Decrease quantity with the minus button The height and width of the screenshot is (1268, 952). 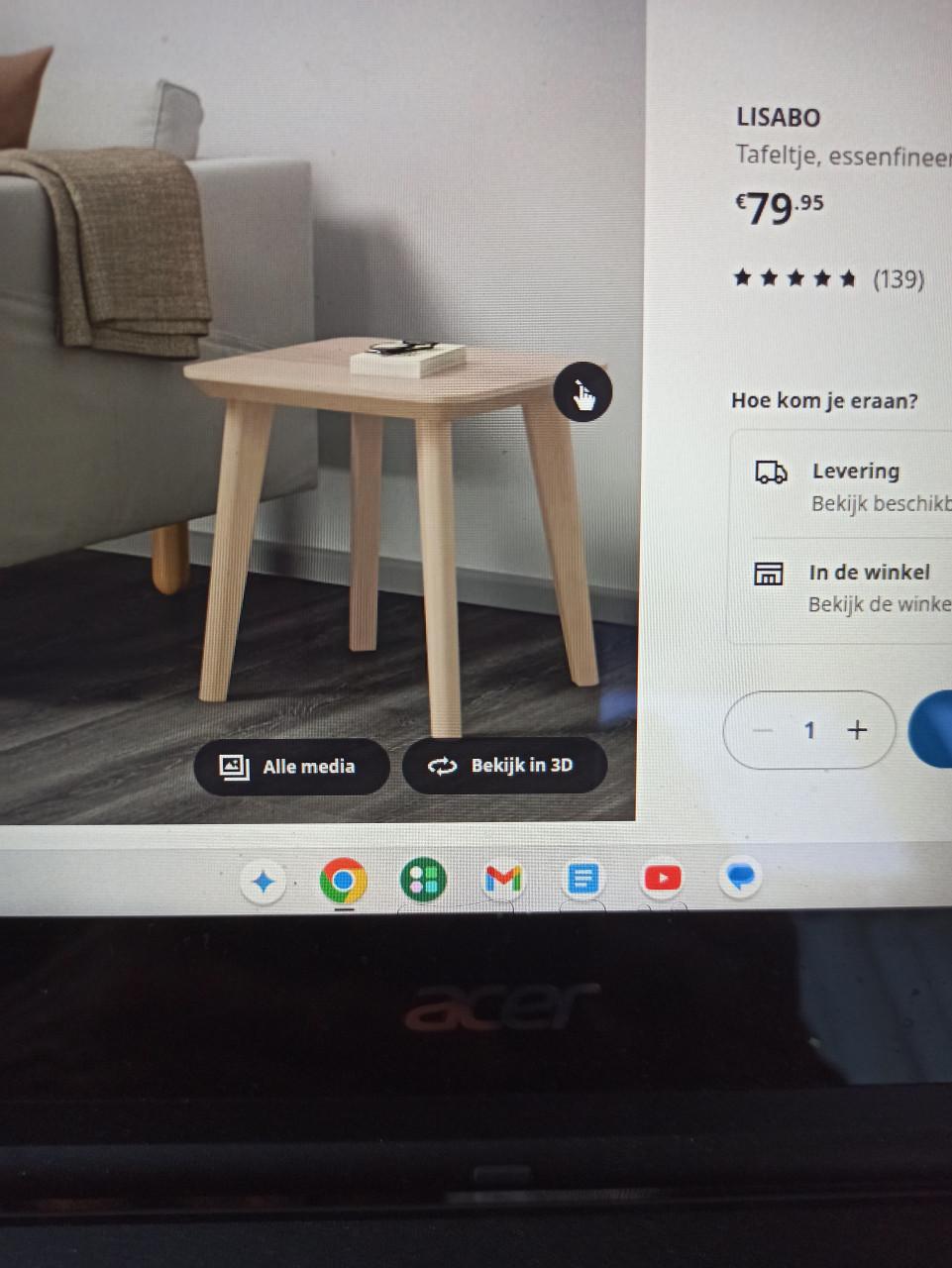point(763,730)
